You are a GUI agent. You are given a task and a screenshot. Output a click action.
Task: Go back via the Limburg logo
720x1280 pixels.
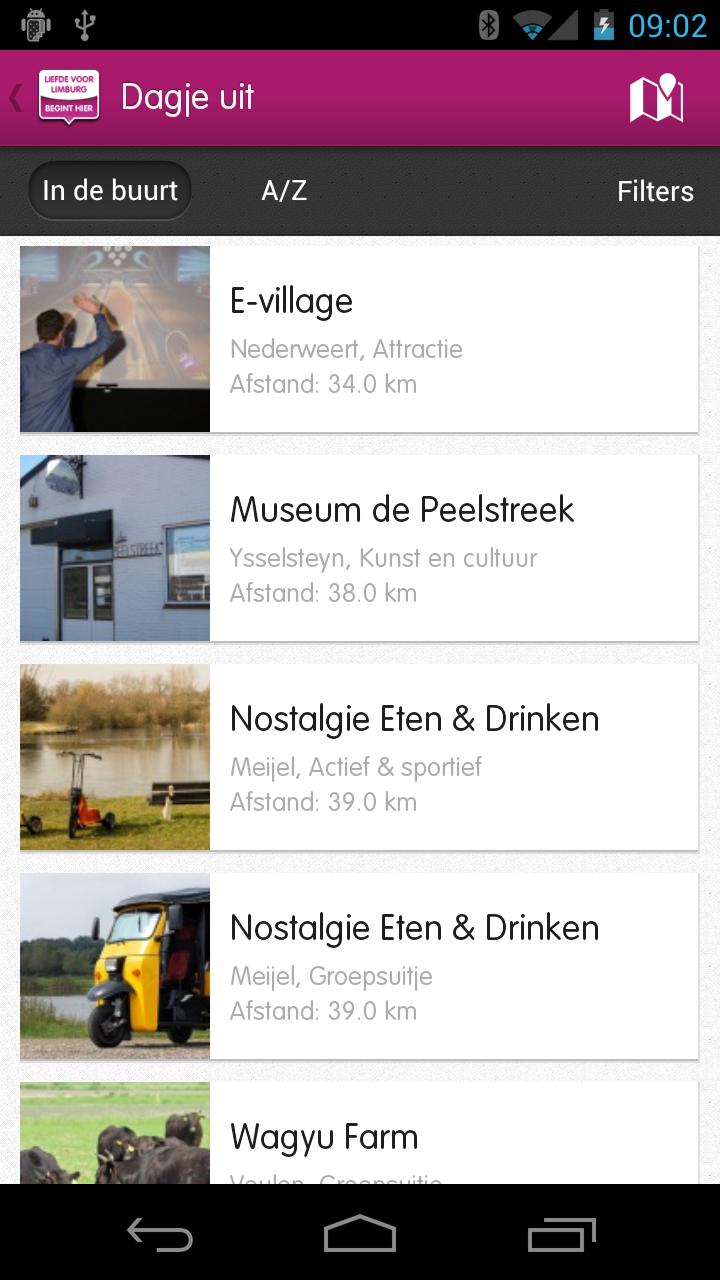tap(68, 98)
